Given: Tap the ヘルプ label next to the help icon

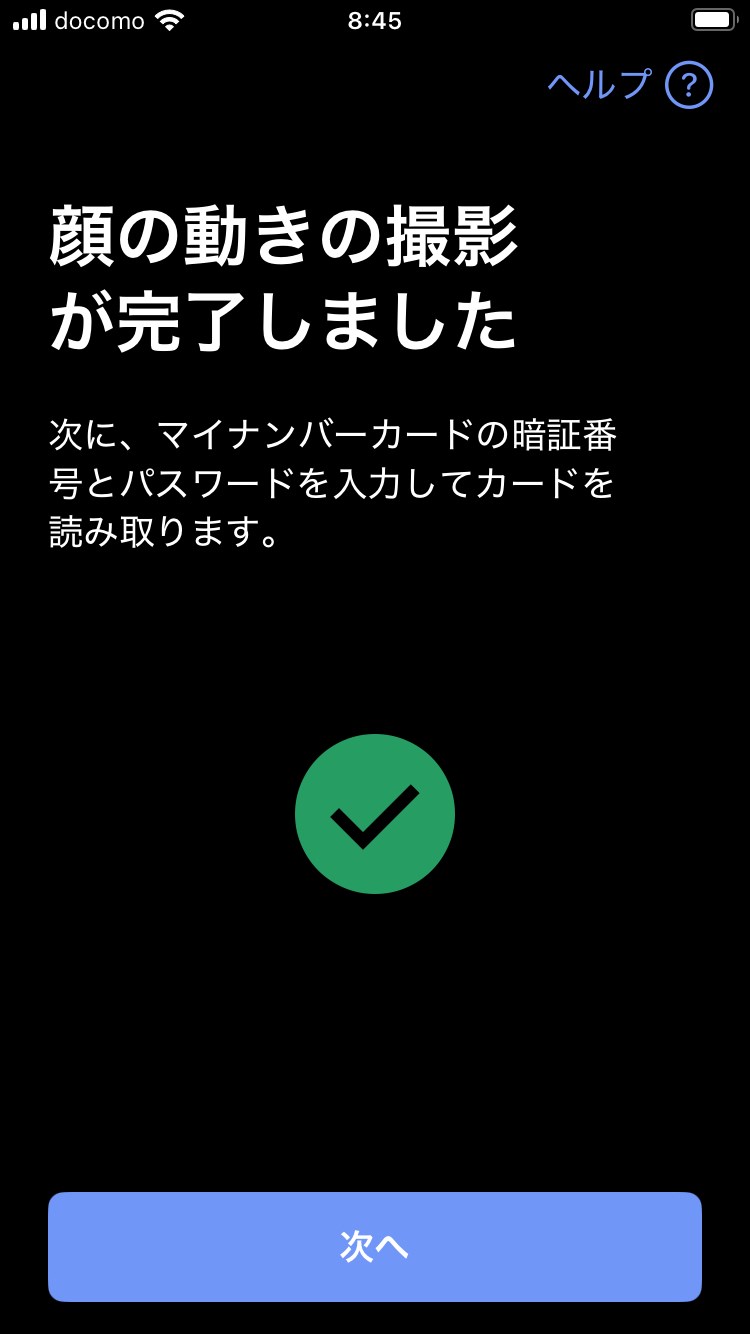Looking at the screenshot, I should [x=596, y=86].
